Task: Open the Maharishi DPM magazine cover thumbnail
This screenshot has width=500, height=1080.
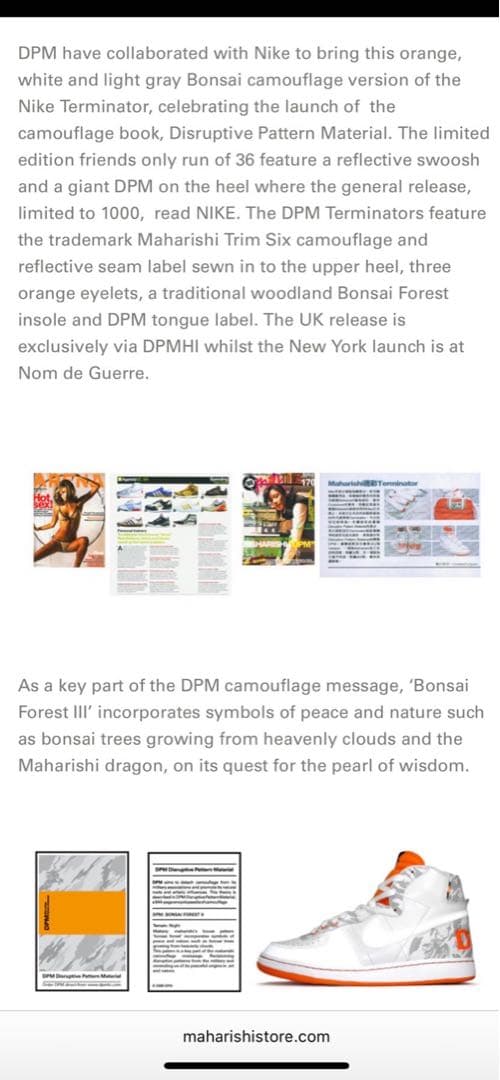Action: 278,519
